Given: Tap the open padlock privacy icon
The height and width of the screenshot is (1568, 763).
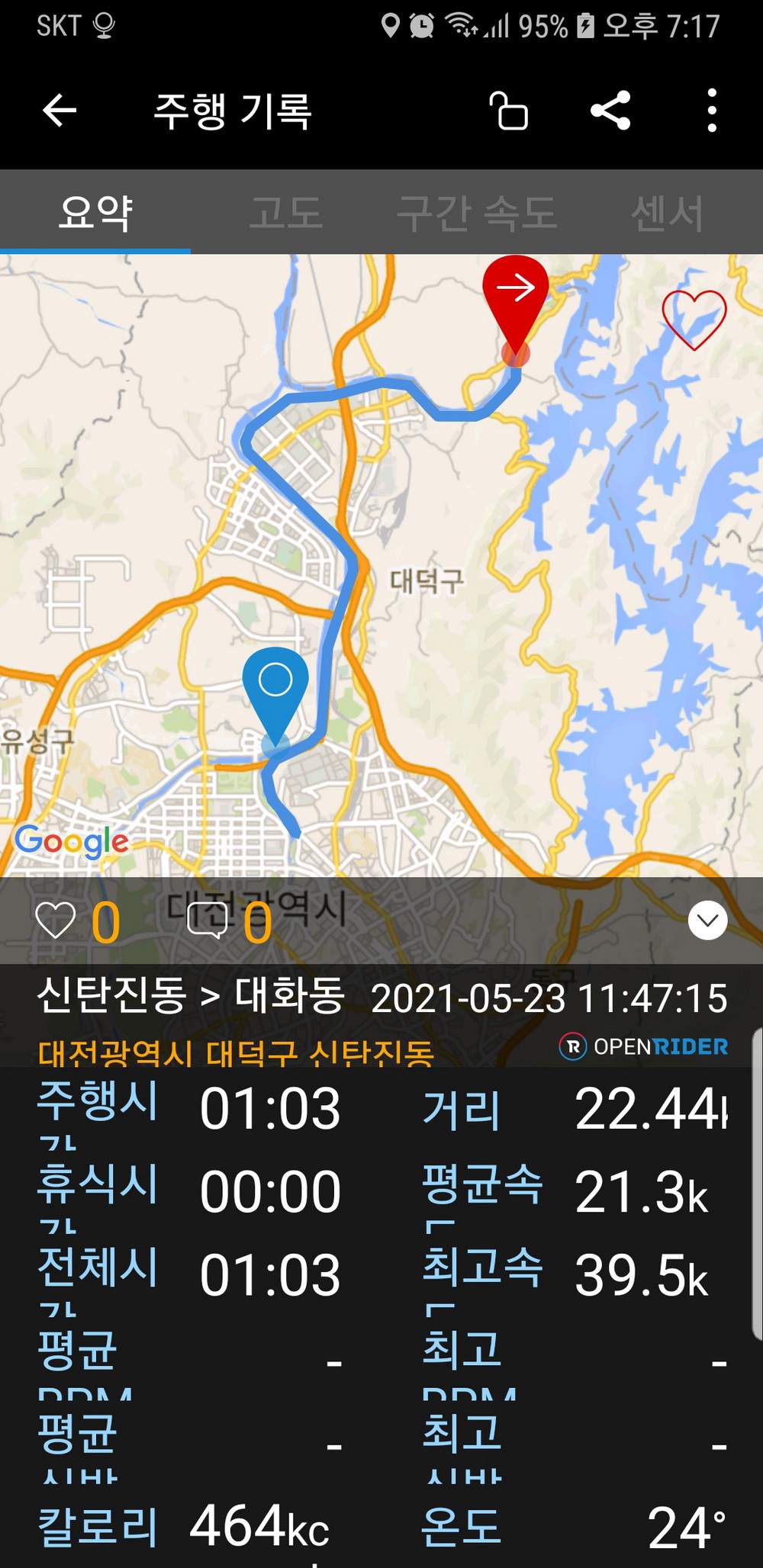Looking at the screenshot, I should point(508,111).
